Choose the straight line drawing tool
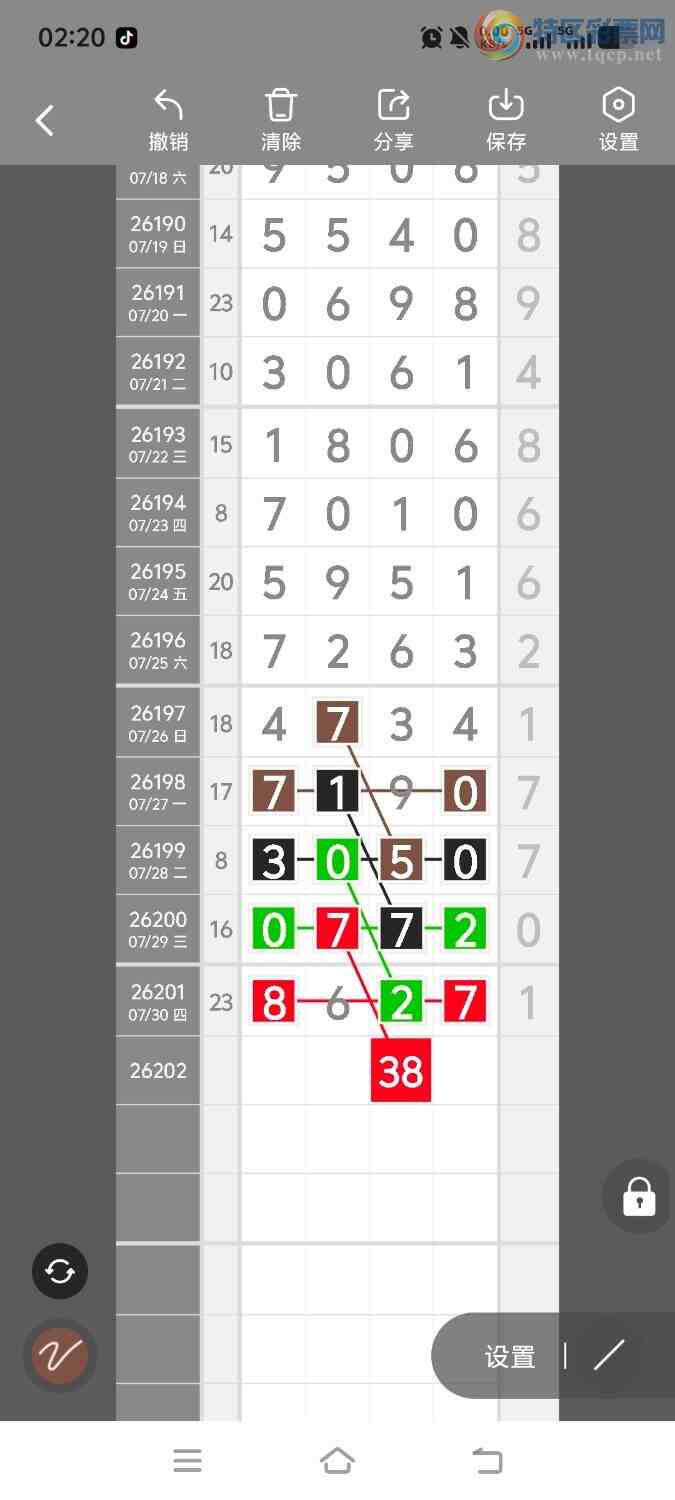 (609, 1356)
